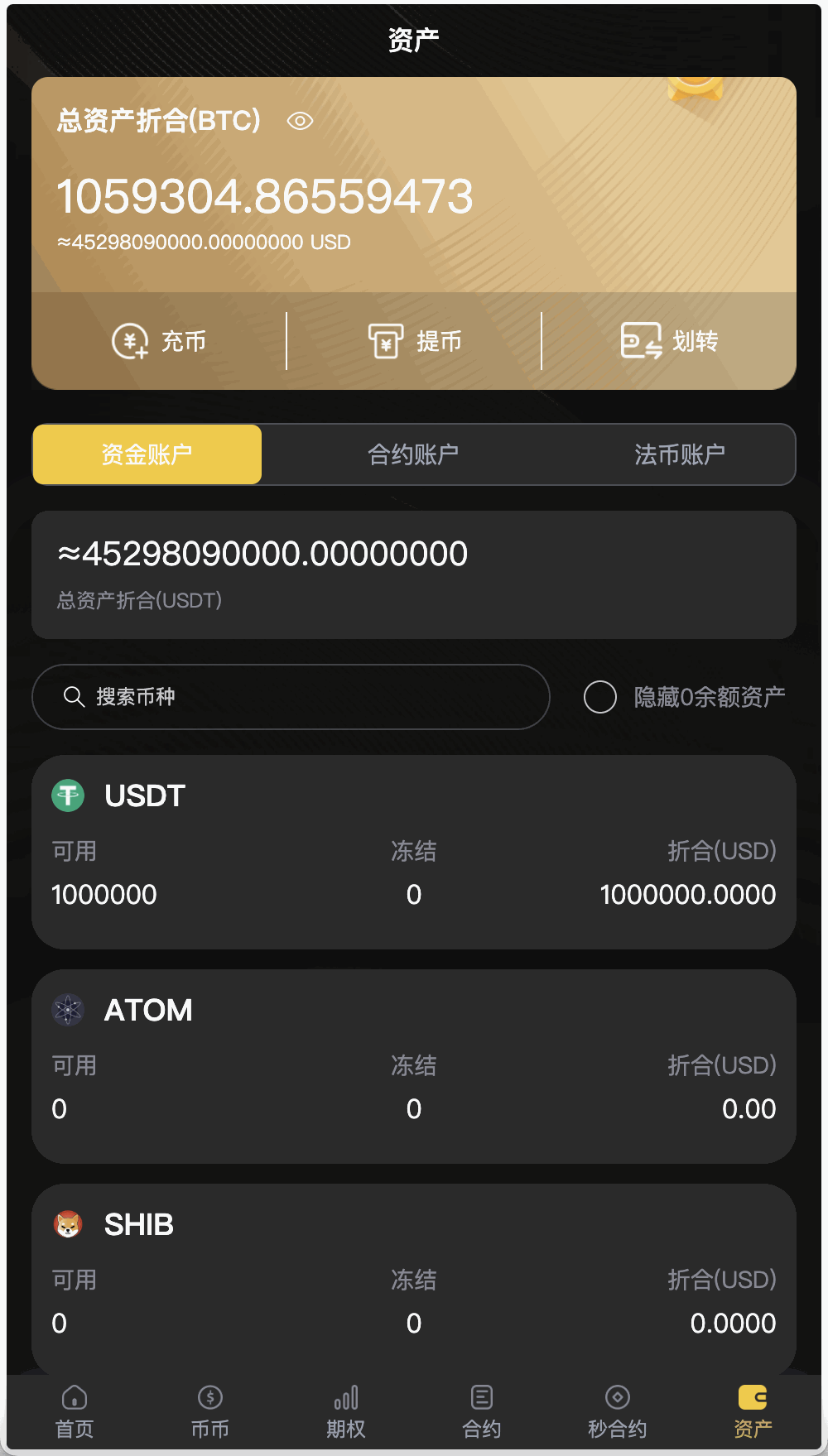Switch to the 合约账户 tab

(x=415, y=454)
